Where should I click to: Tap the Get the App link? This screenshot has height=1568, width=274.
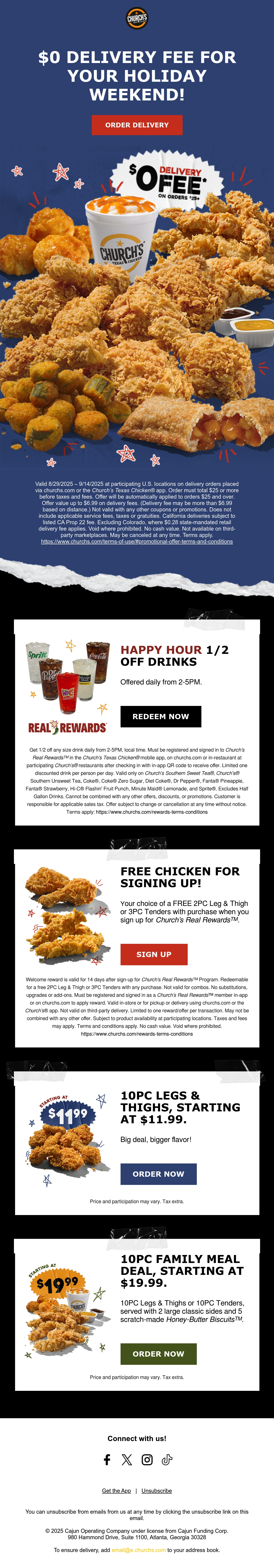[116, 1491]
